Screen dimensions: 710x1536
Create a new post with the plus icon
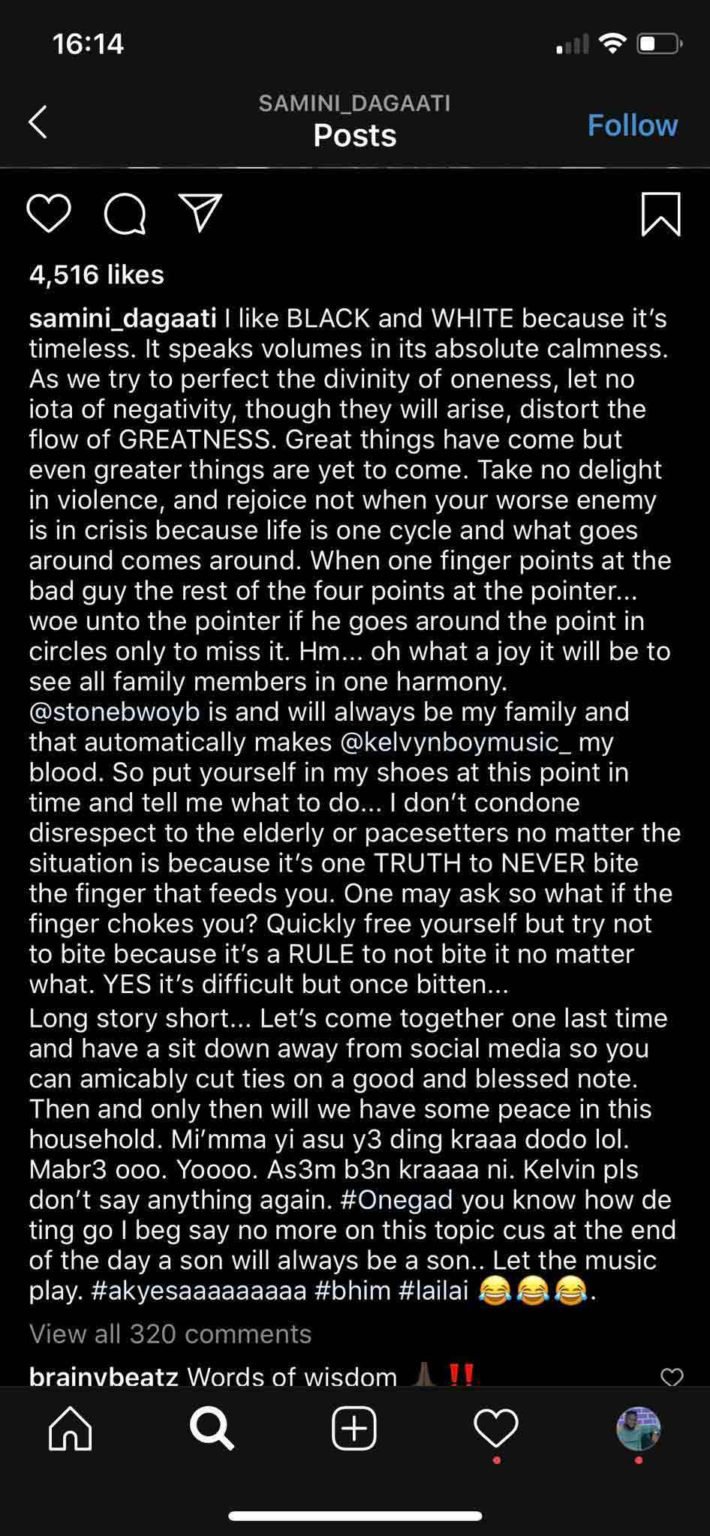point(354,1429)
